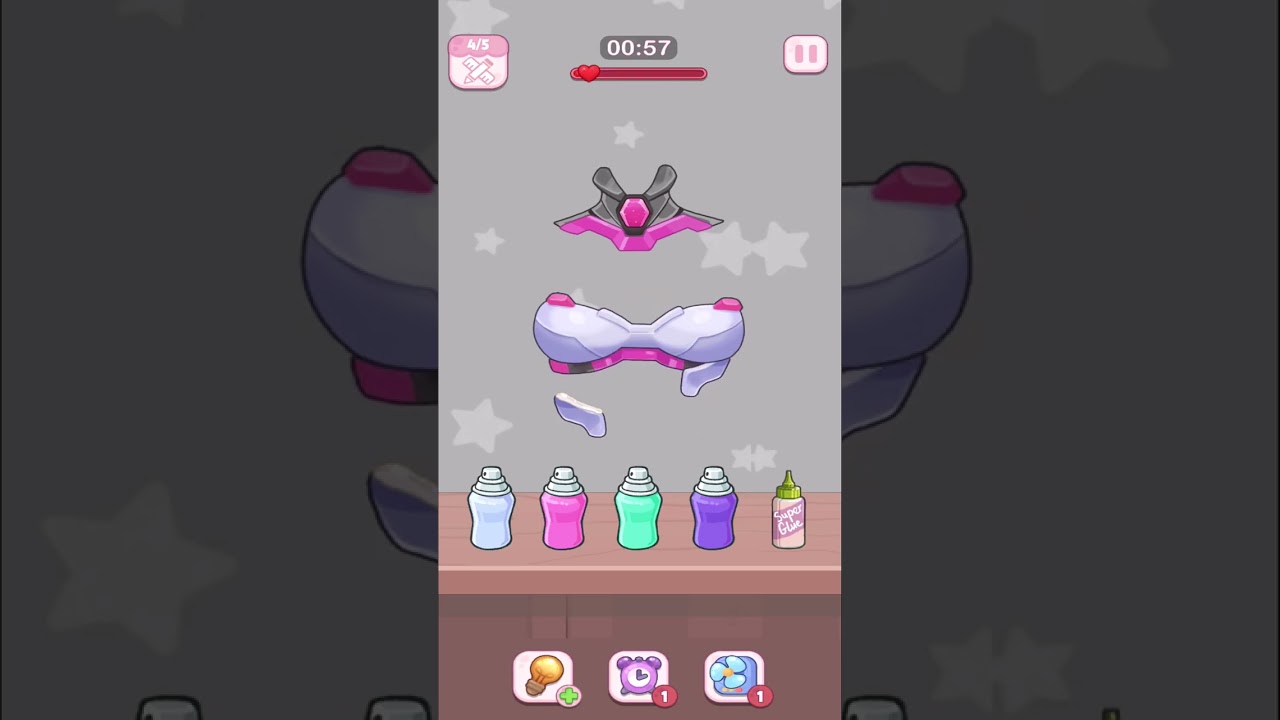The image size is (1280, 720).
Task: Select the pink spray can
Action: pos(564,510)
